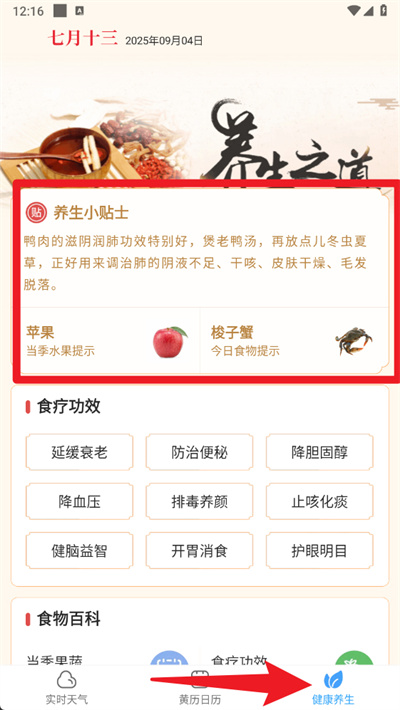Screen dimensions: 400x710
Task: Open the 苹果 seasonal fruit tip
Action: coord(110,341)
